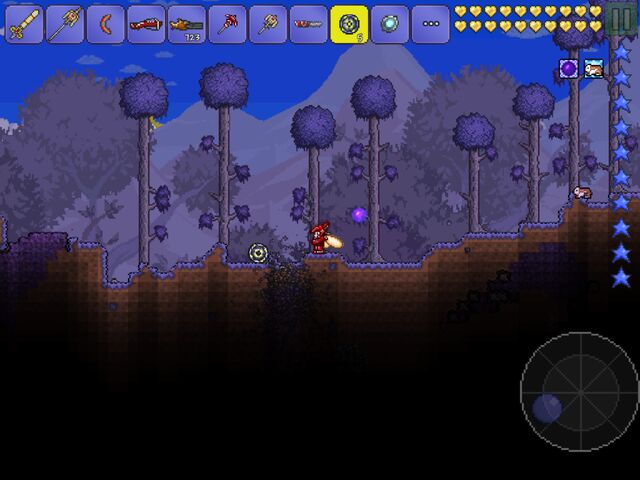Viewport: 640px width, 480px height.
Task: Tap the pet bunny buff icon
Action: coord(594,68)
